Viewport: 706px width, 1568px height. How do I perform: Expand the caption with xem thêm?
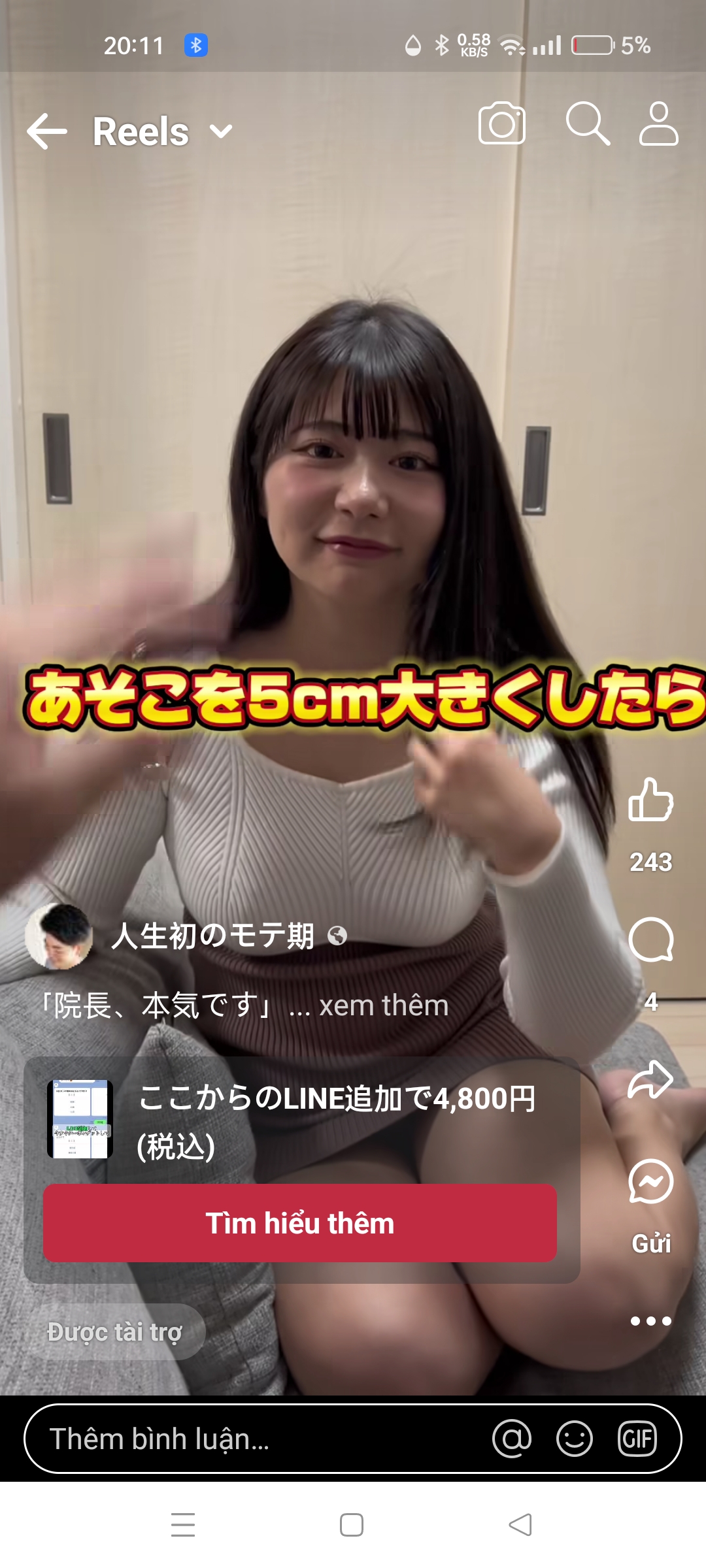click(x=383, y=1005)
